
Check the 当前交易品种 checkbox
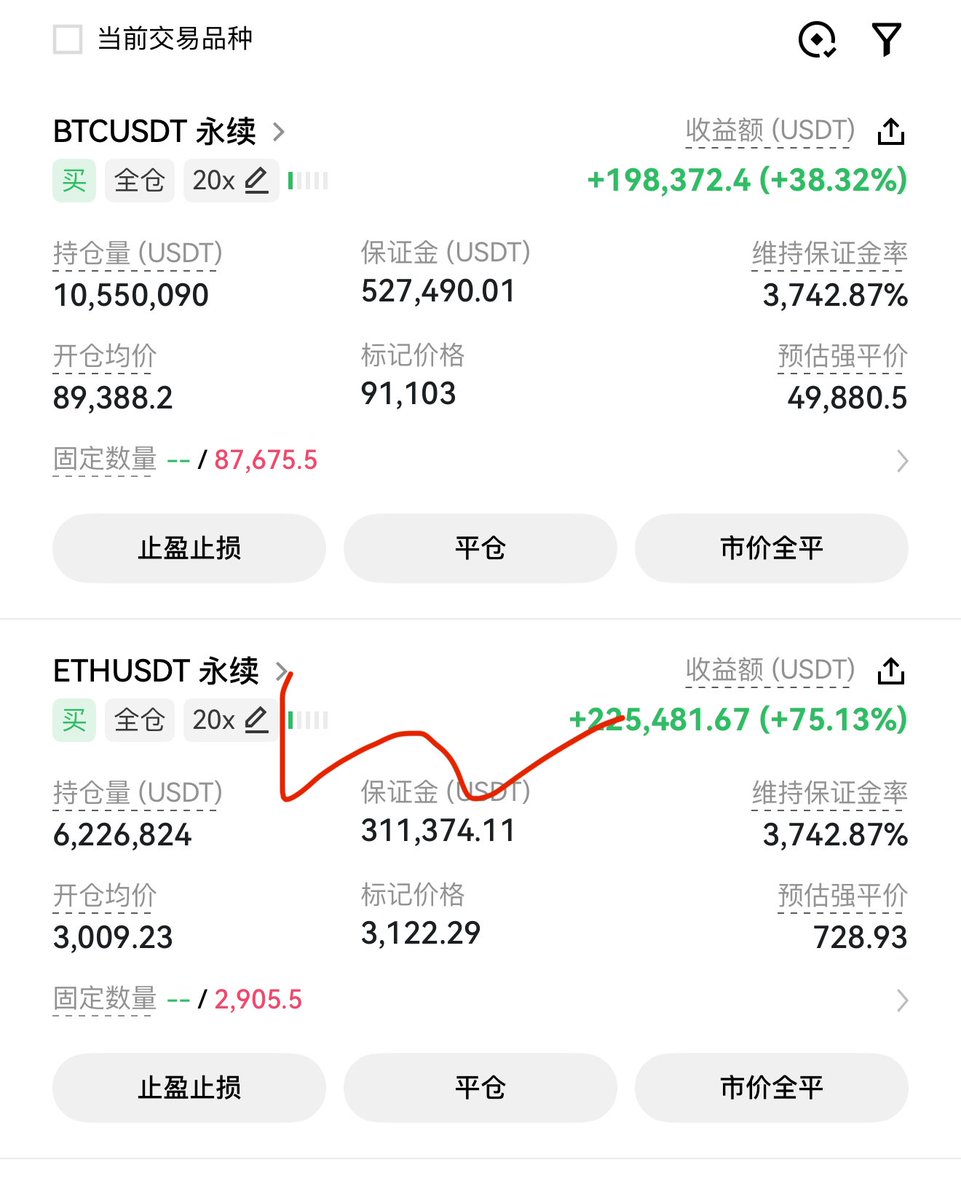[68, 40]
